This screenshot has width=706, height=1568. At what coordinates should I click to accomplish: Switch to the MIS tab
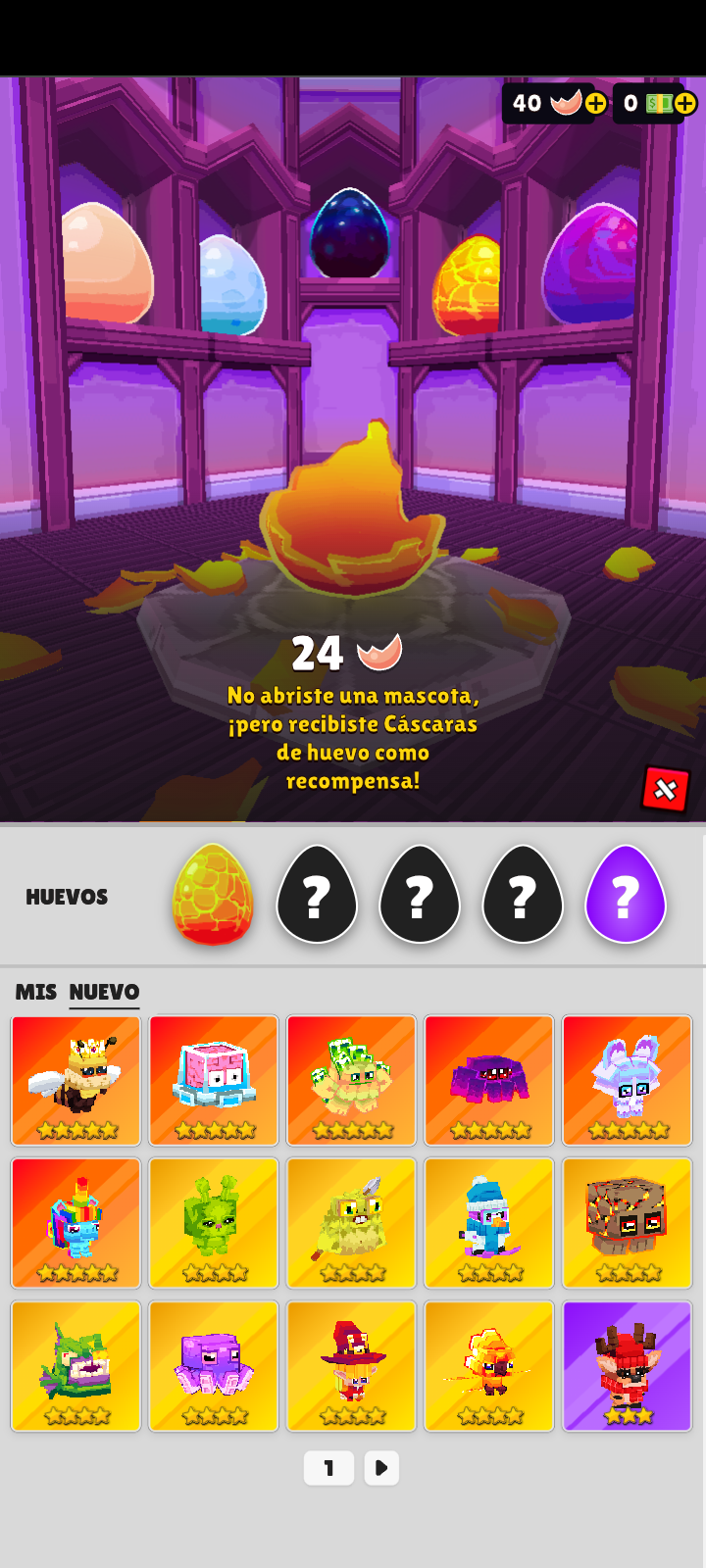[36, 992]
